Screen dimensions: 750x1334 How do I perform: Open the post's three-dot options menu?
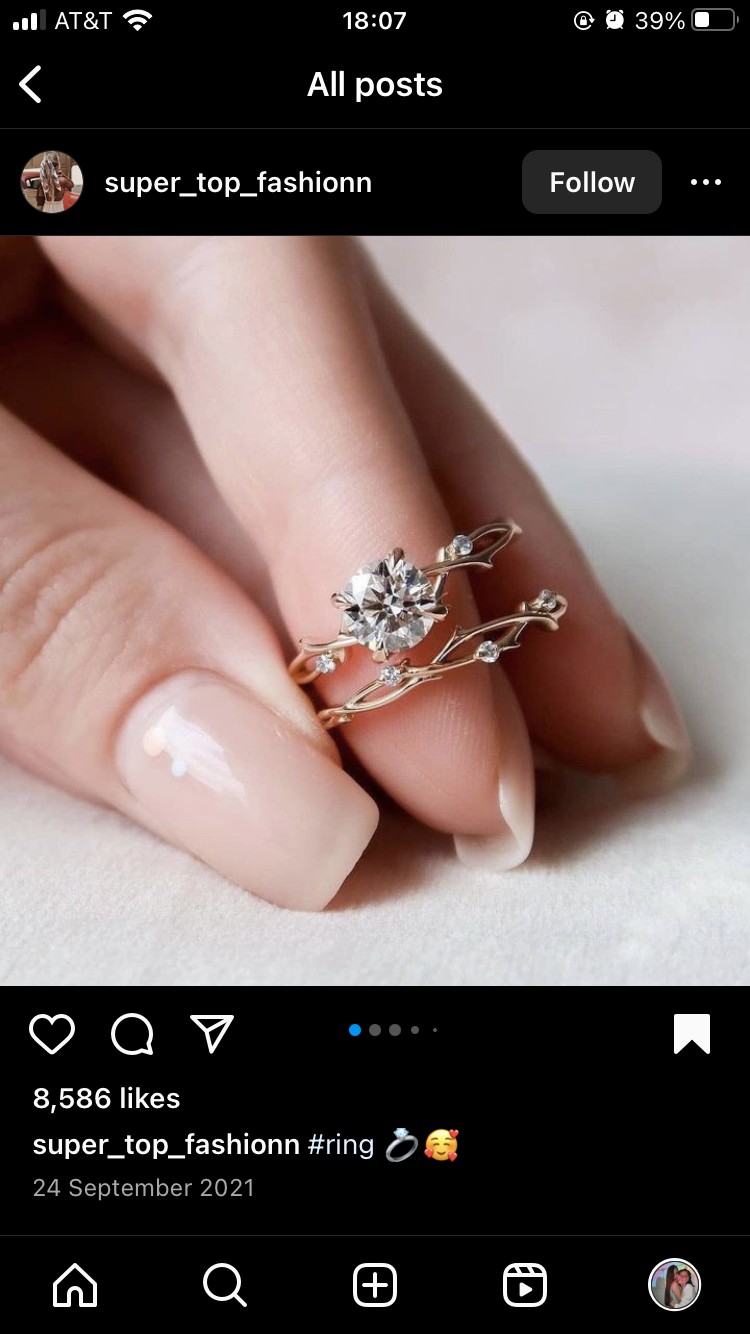pos(706,182)
